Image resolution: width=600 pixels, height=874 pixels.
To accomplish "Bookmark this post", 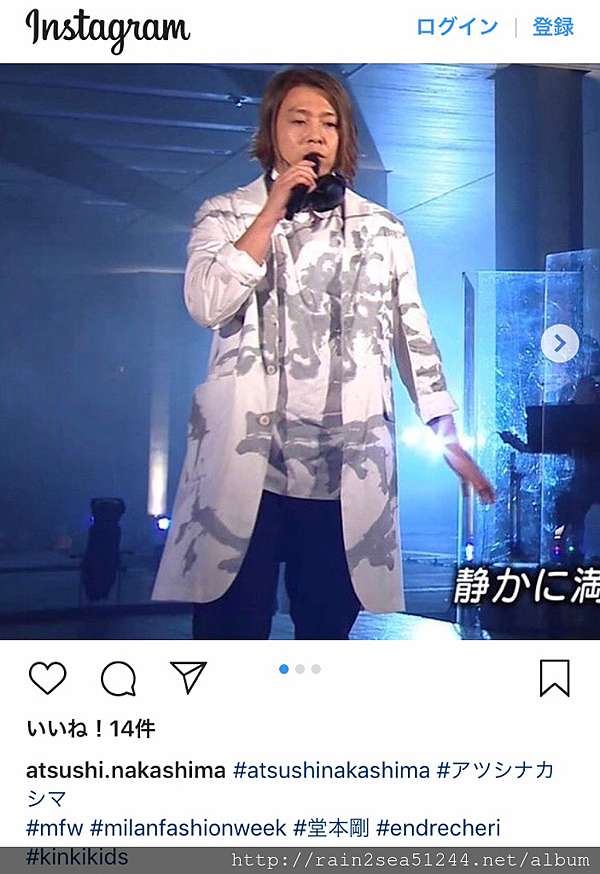I will pos(554,678).
